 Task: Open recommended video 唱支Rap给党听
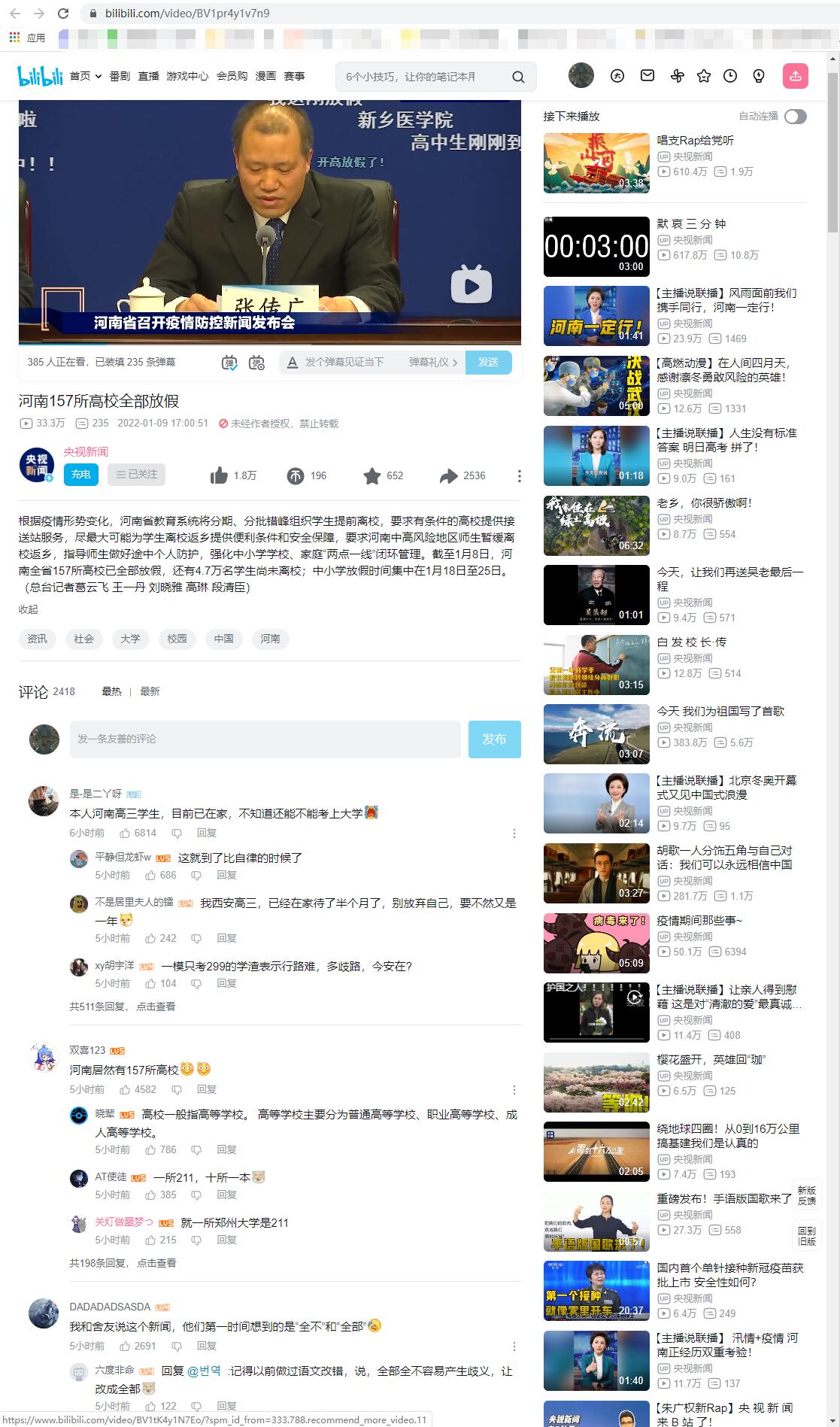pos(695,141)
